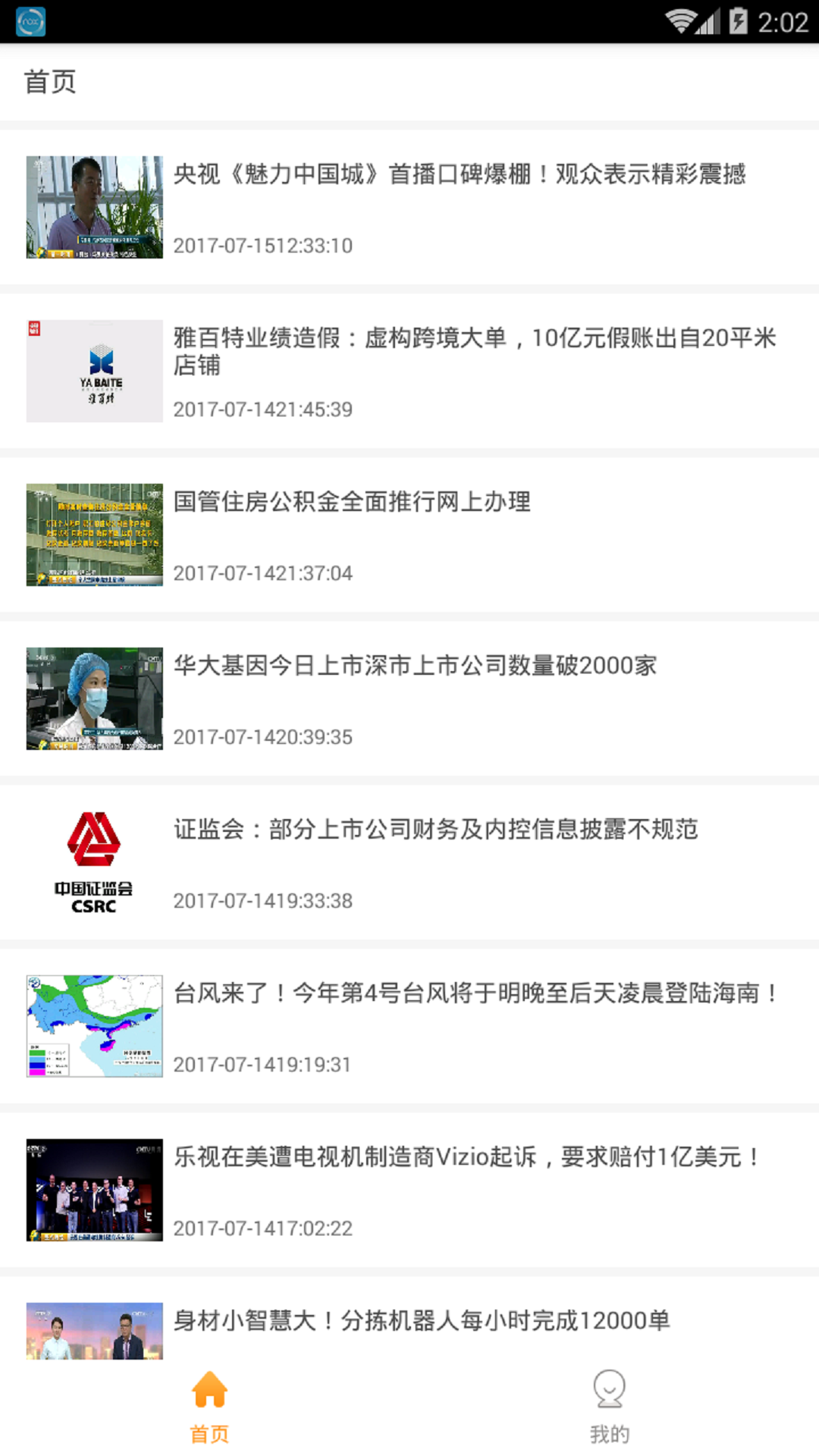Screen dimensions: 819x1456
Task: Select the 首页 bottom tab
Action: (209, 1407)
